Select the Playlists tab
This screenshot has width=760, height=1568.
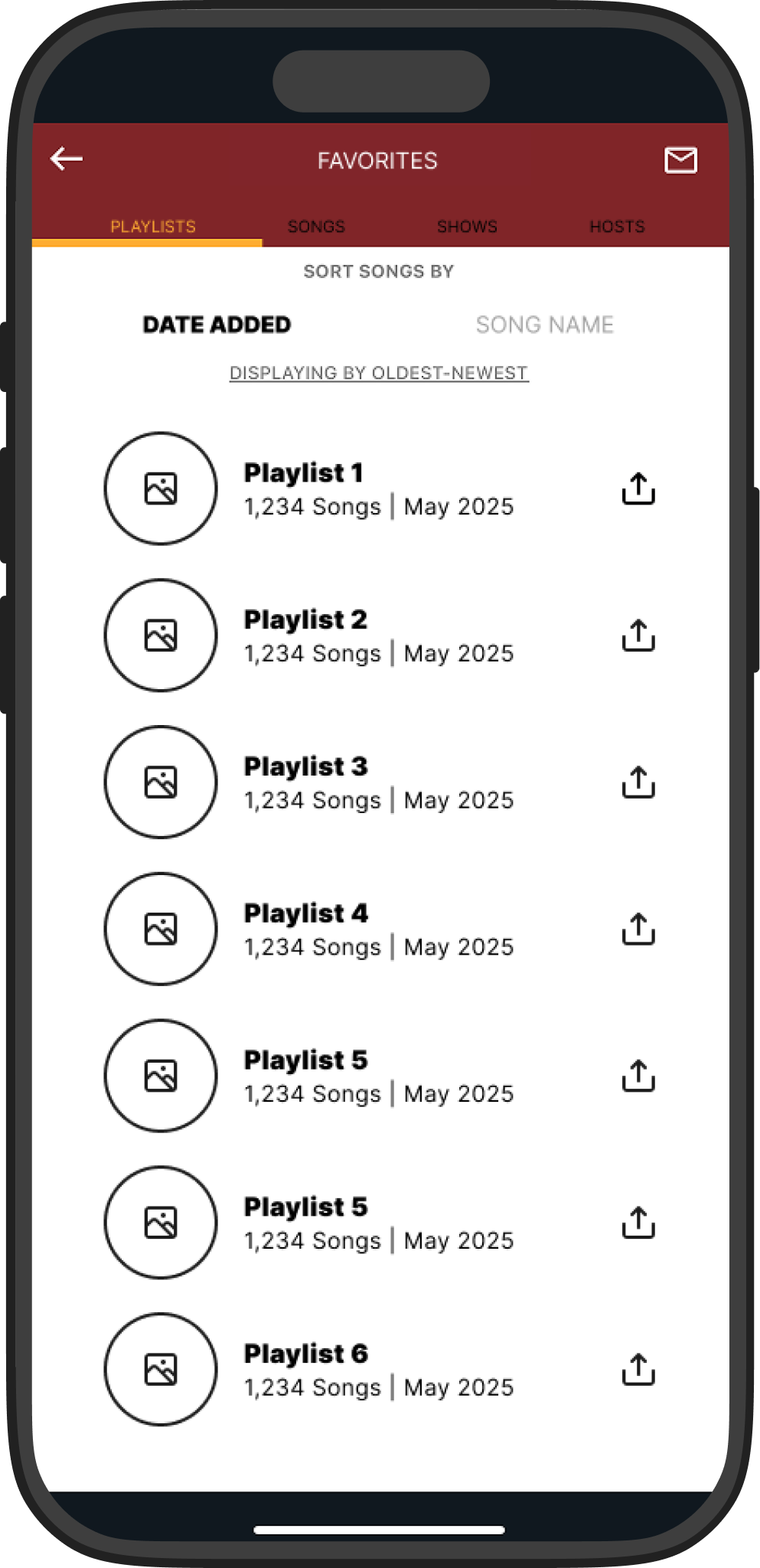[x=153, y=227]
